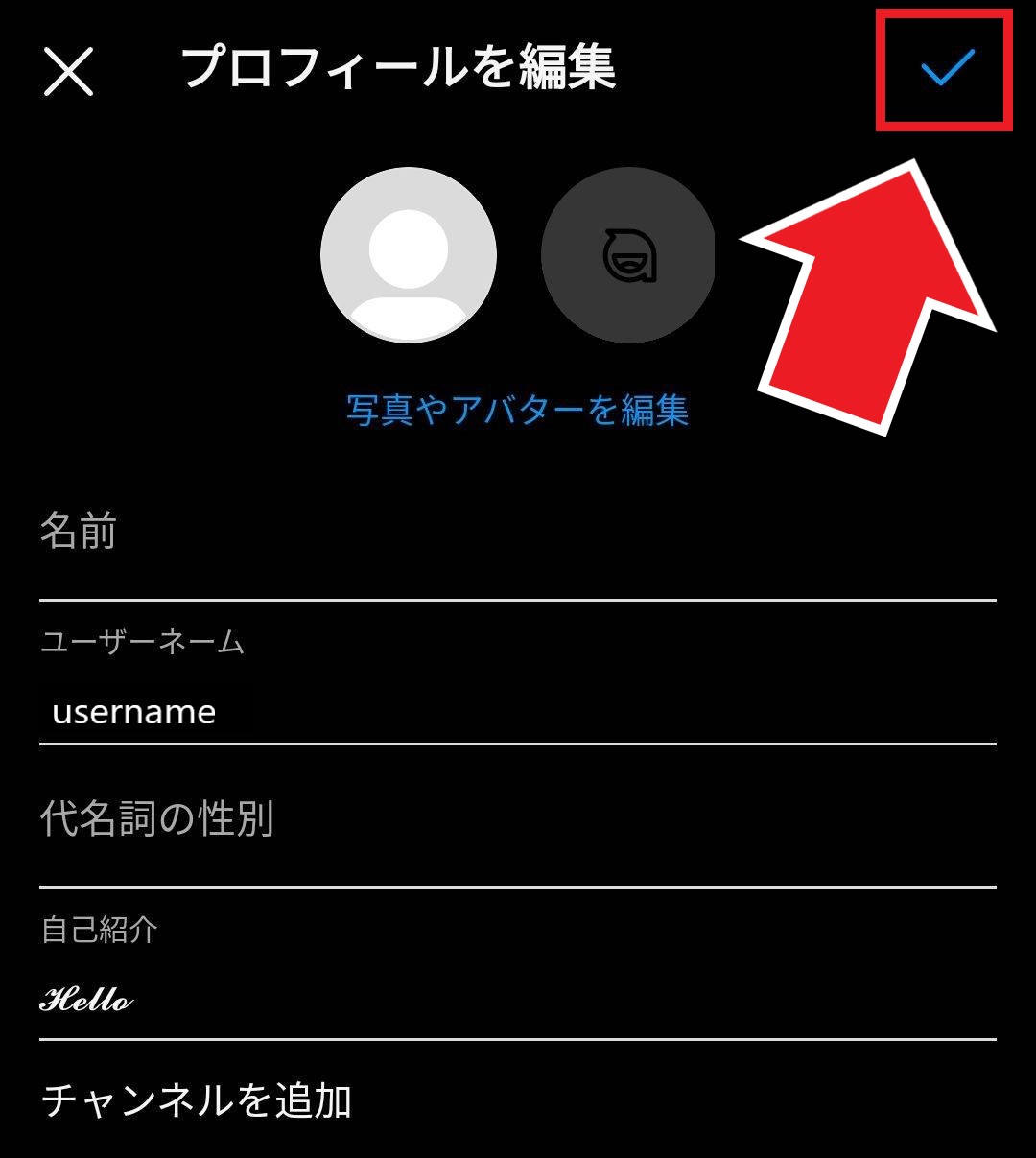Close the profile editing screen

[x=68, y=72]
